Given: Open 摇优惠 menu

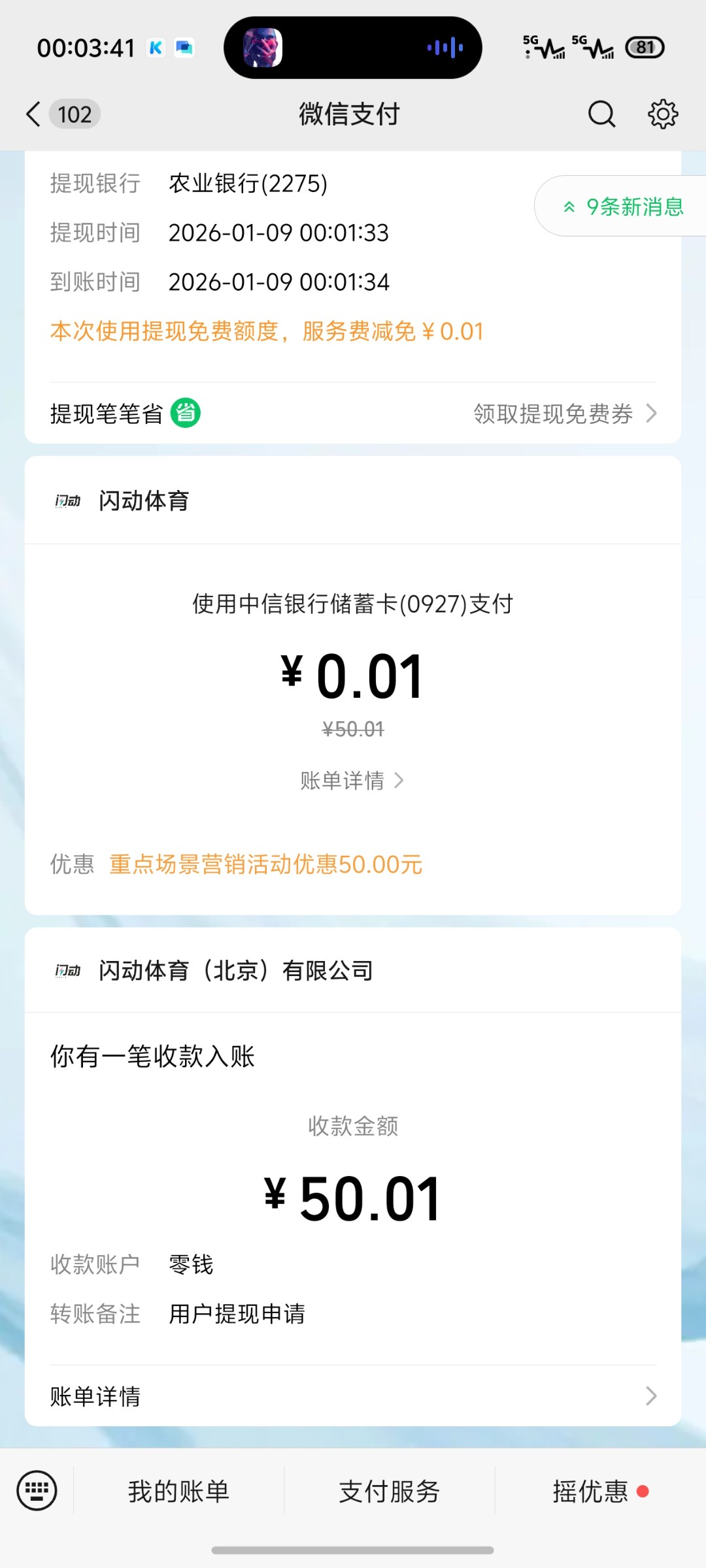Looking at the screenshot, I should tap(591, 1492).
